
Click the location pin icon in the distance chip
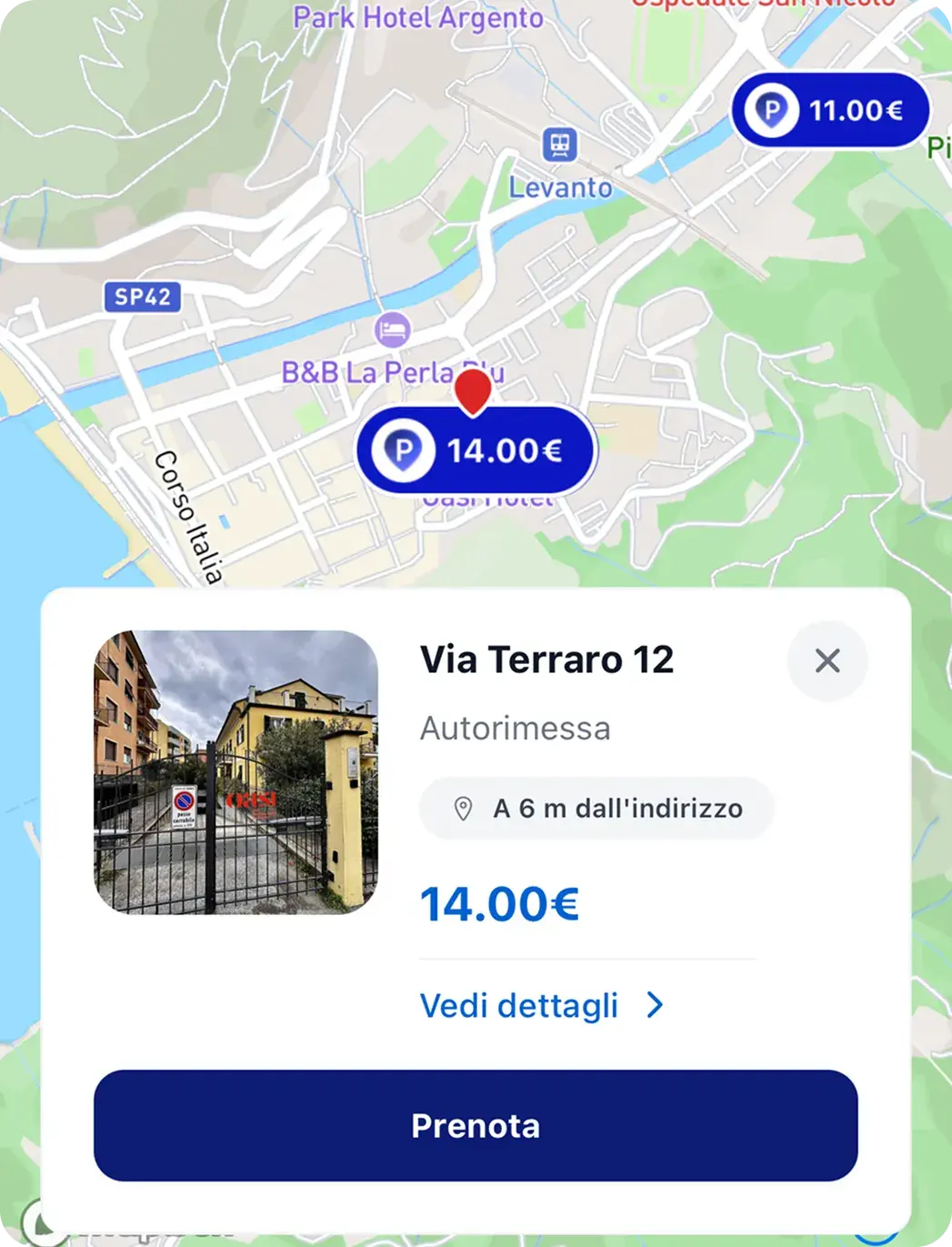click(464, 807)
